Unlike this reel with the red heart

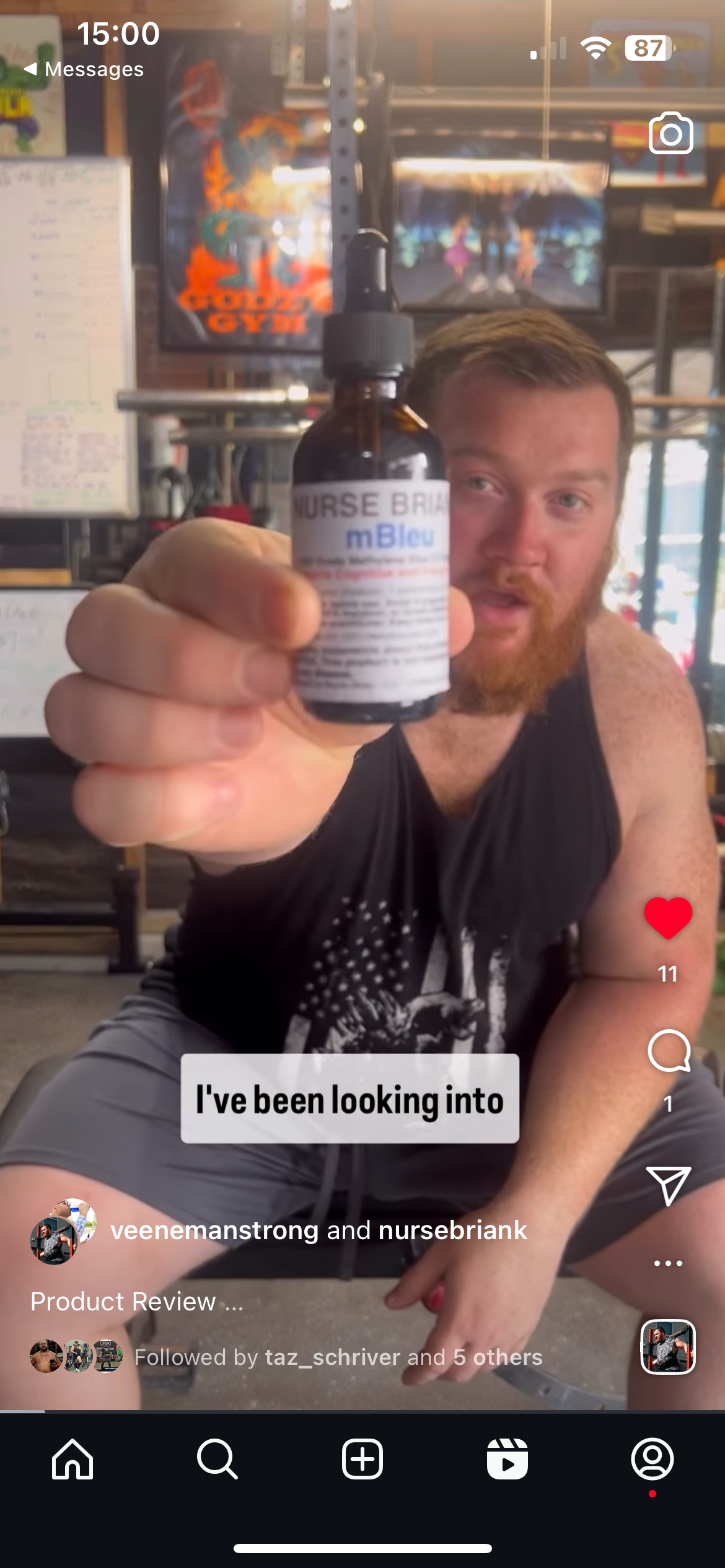pos(668,918)
